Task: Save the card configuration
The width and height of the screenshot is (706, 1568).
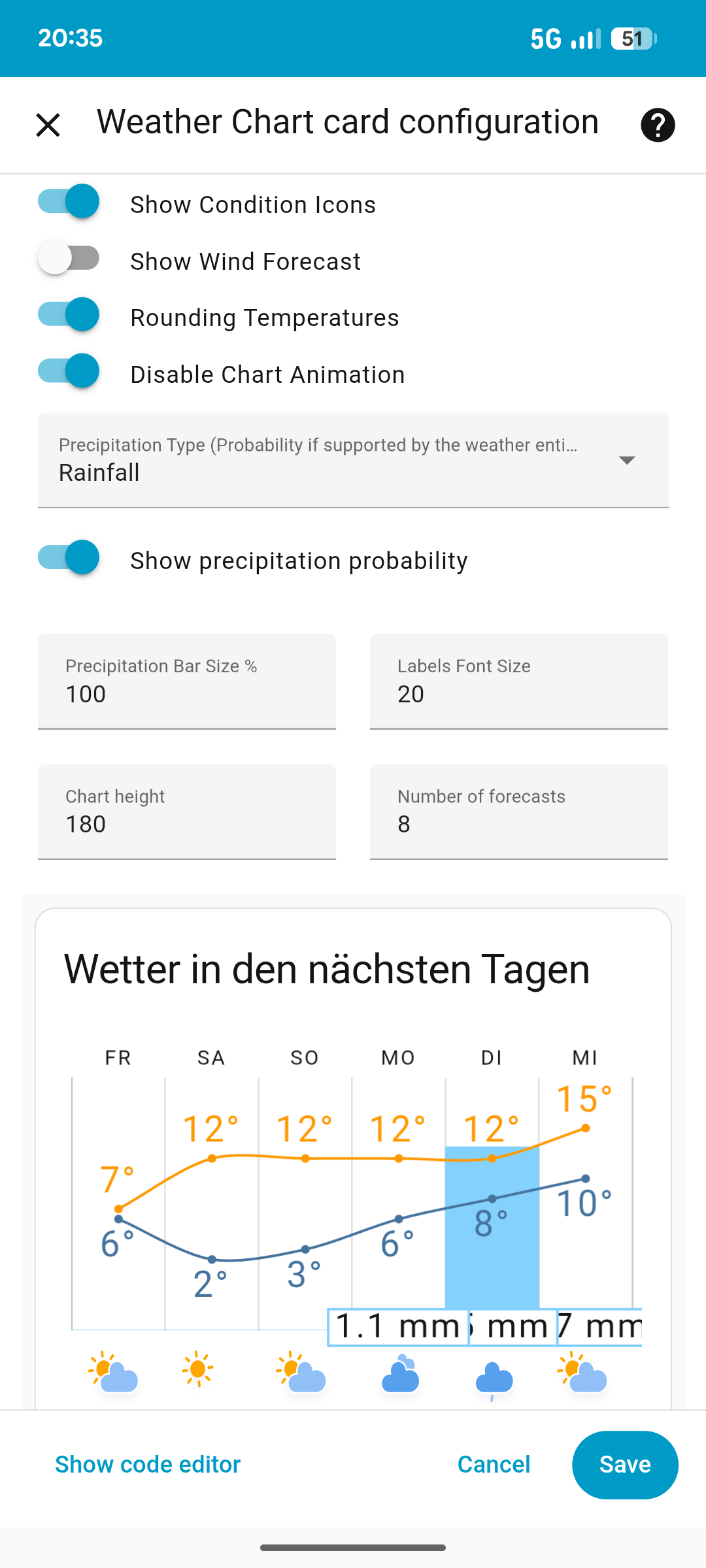Action: coord(625,1465)
